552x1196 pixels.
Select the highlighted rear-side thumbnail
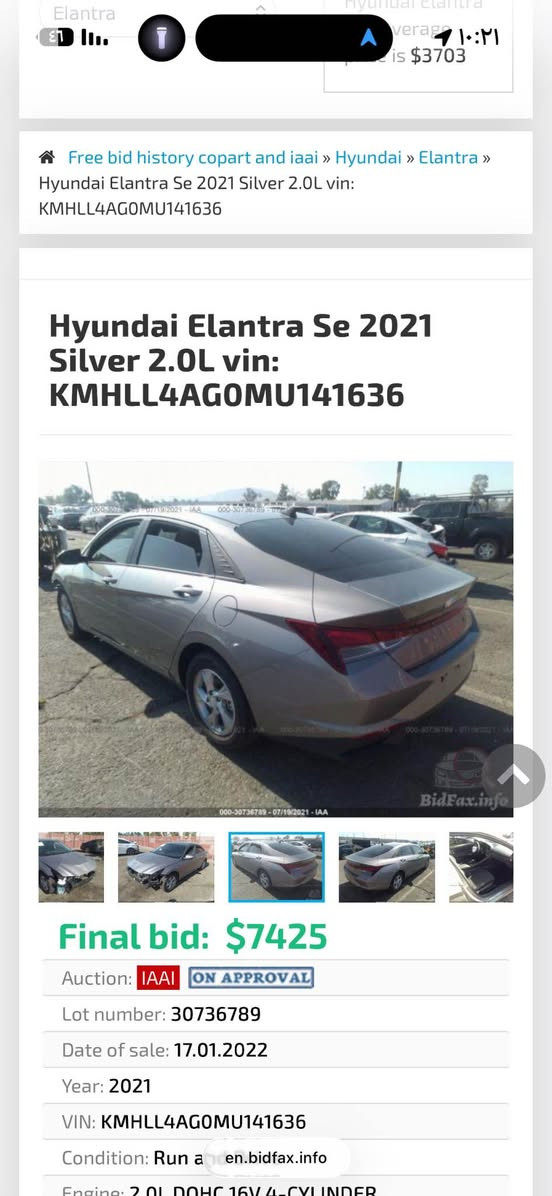[x=277, y=867]
